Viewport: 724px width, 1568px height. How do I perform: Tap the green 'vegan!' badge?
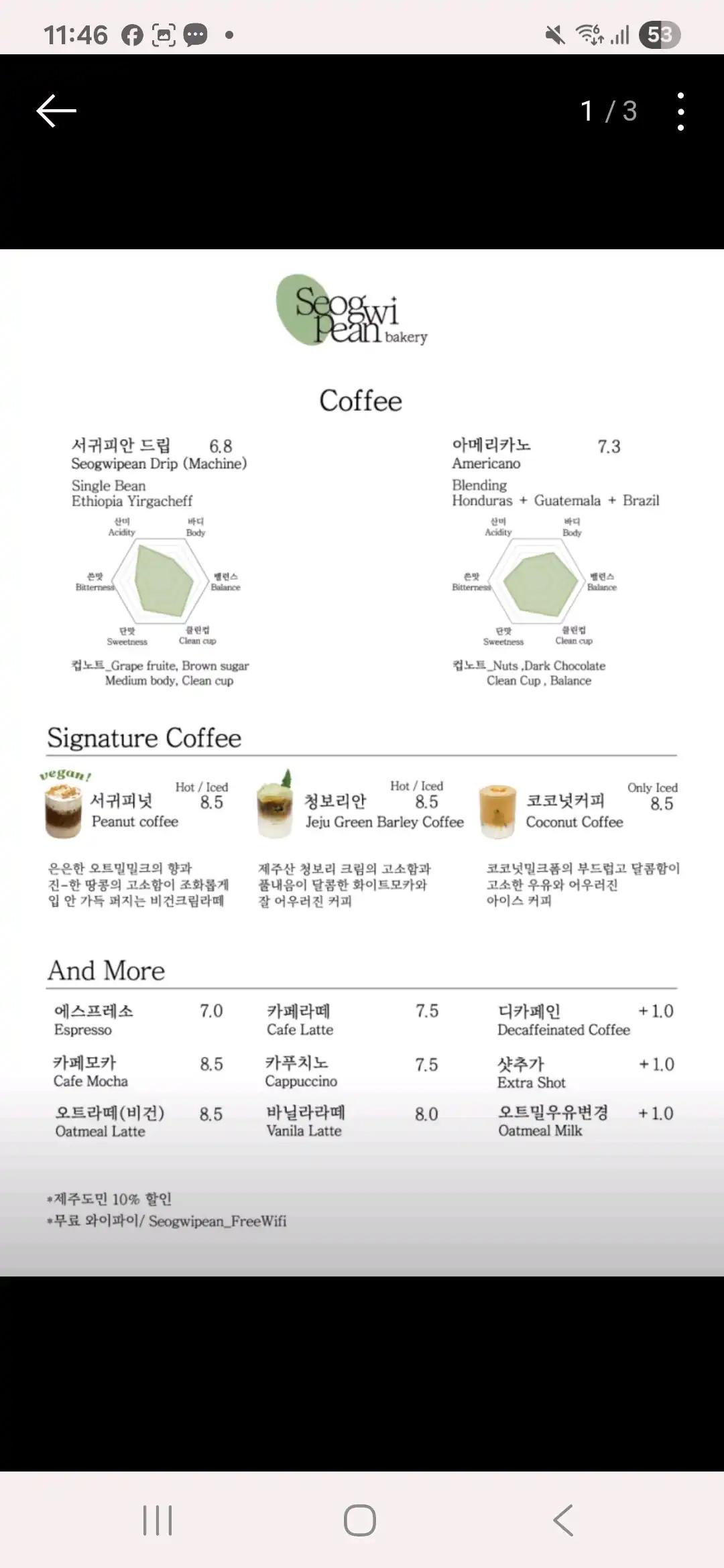tap(64, 775)
